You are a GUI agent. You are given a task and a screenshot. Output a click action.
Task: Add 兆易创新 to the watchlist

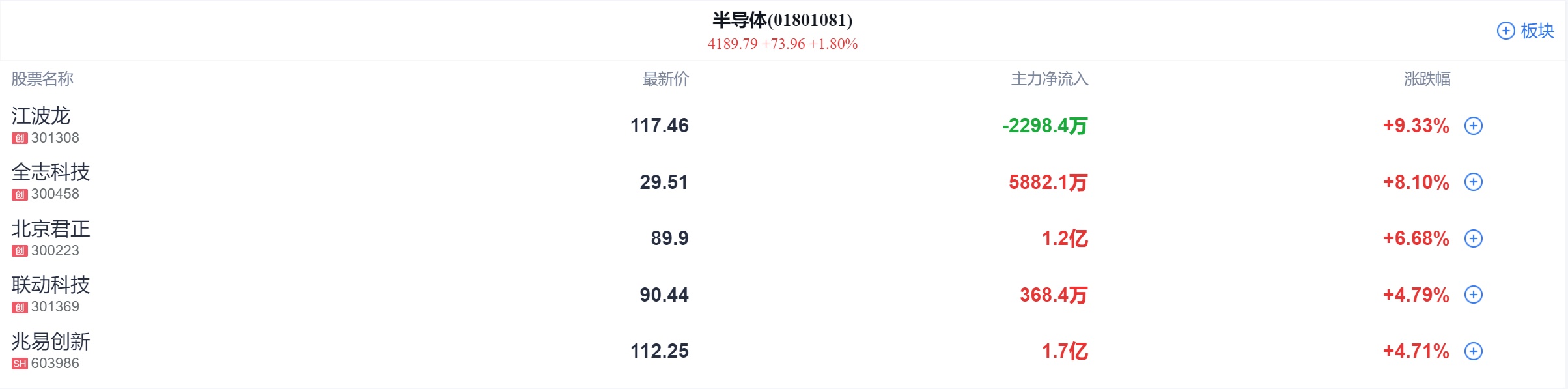[1473, 351]
